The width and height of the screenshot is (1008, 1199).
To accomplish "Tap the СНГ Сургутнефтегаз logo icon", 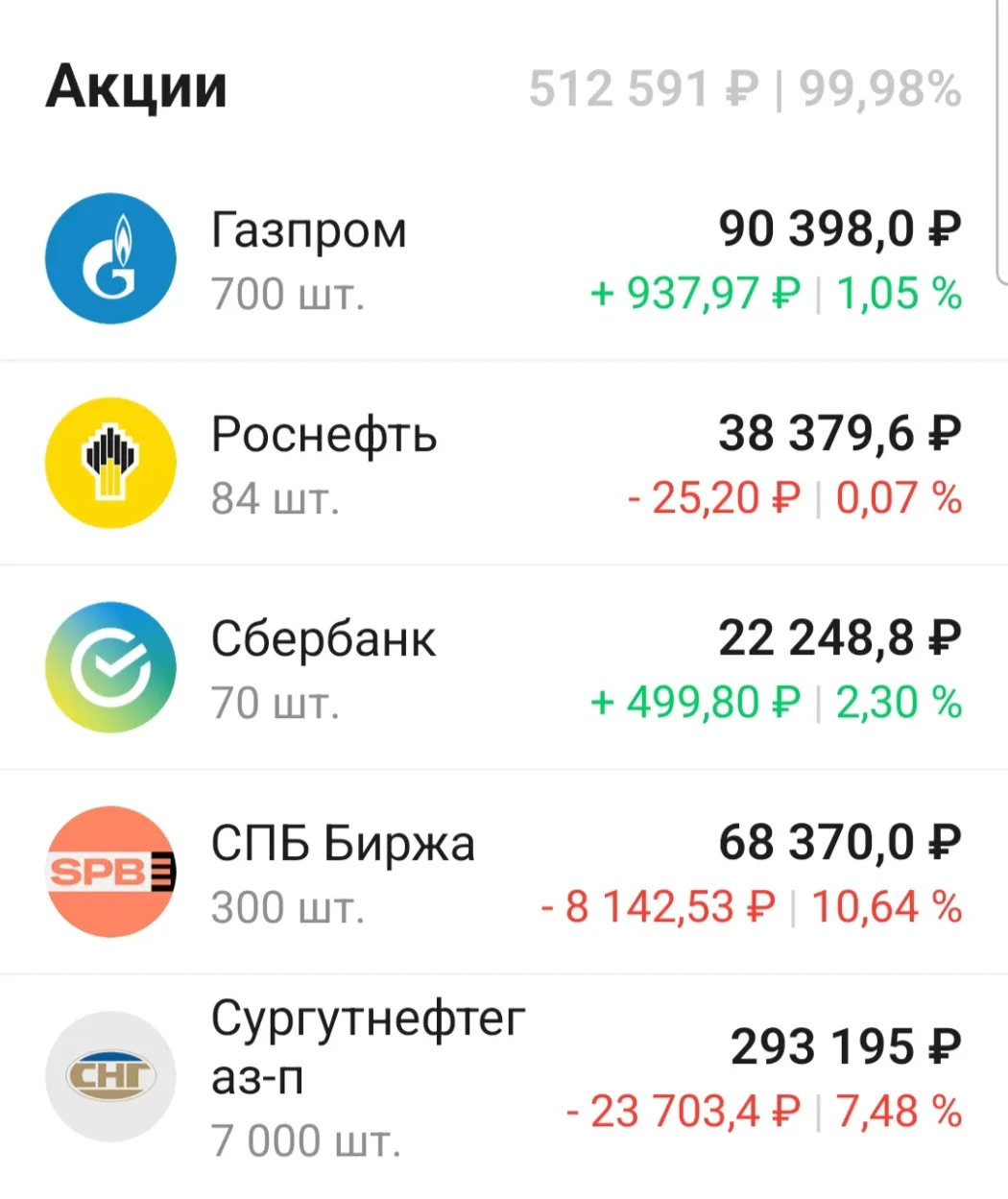I will (109, 1075).
